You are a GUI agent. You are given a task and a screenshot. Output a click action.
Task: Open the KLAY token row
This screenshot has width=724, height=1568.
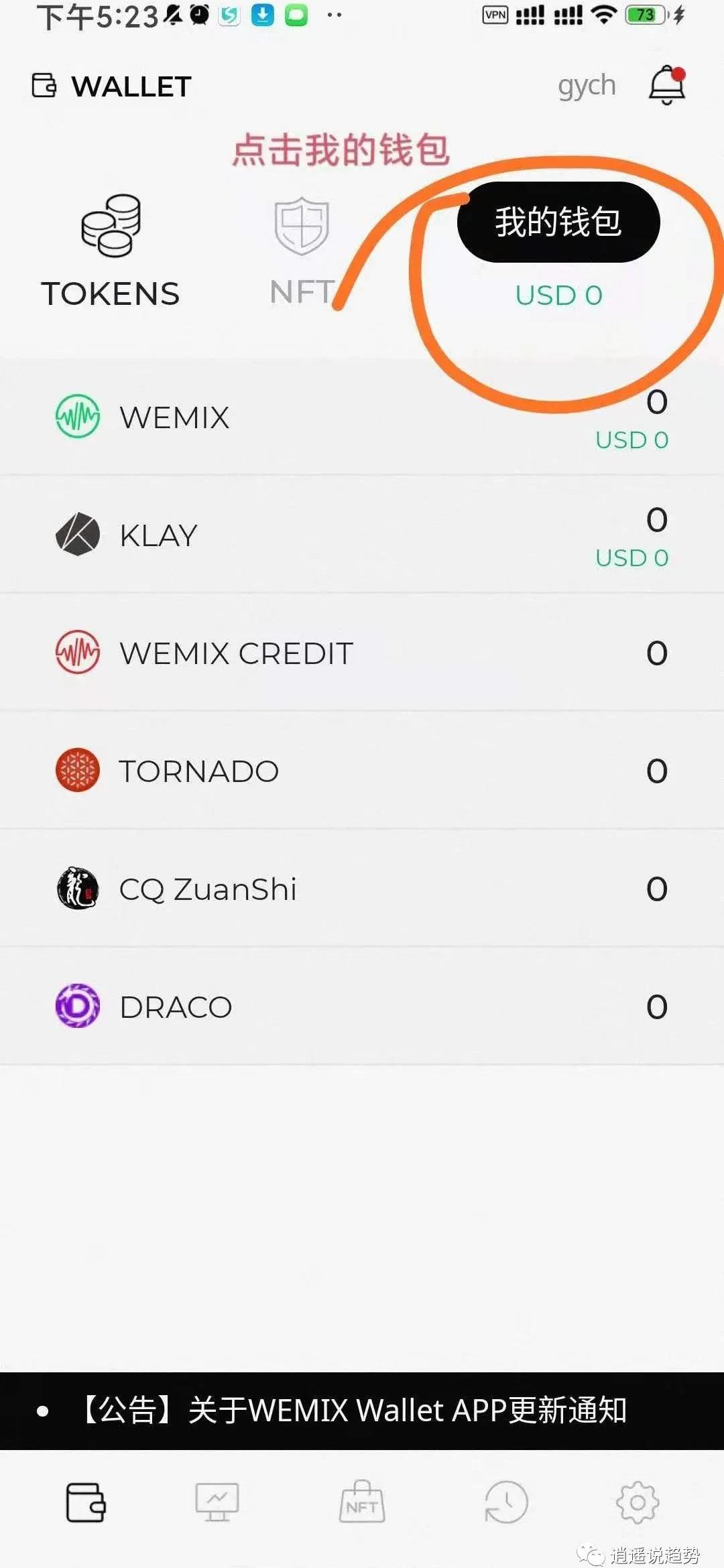(362, 535)
